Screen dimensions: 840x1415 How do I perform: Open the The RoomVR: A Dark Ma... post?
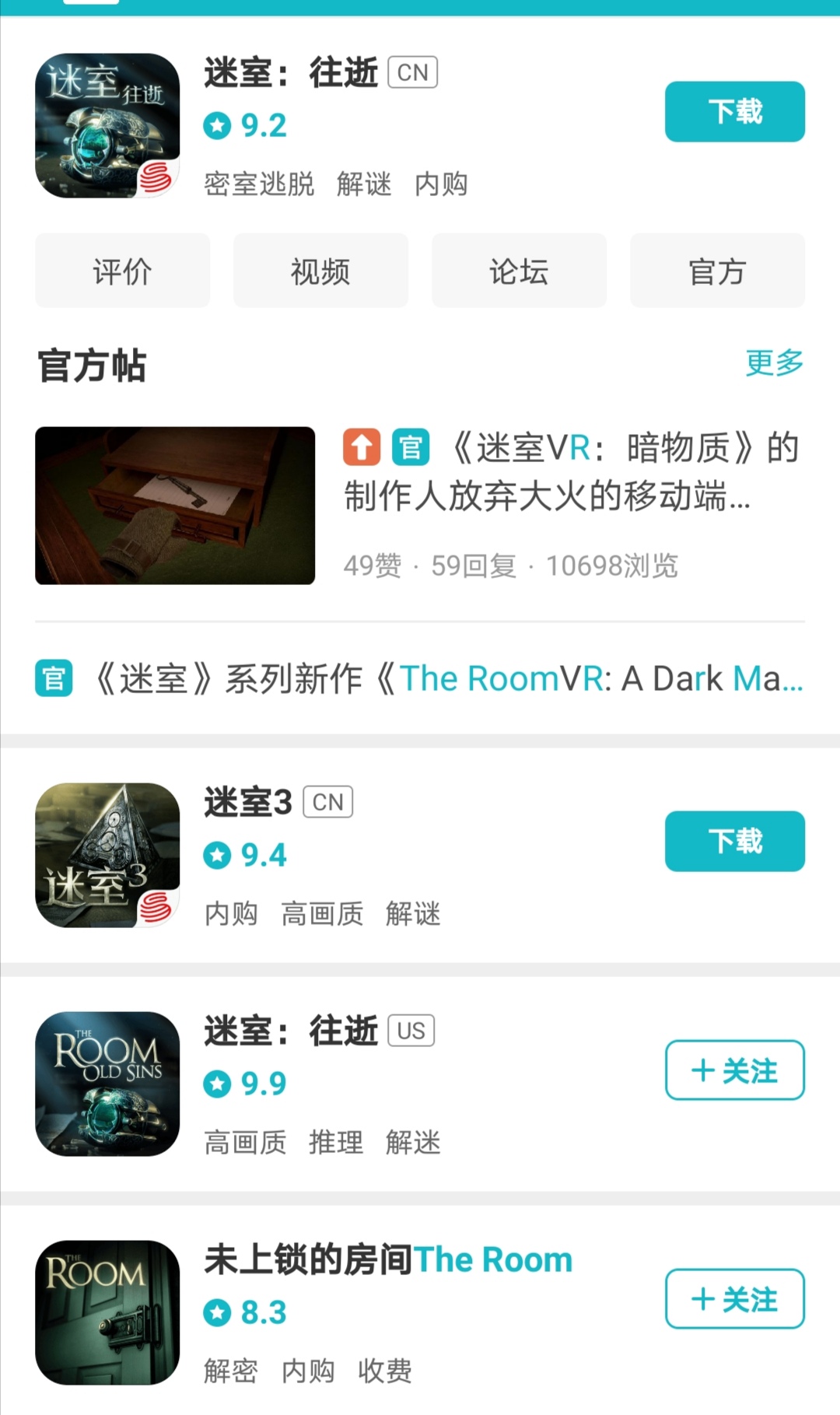coord(447,678)
